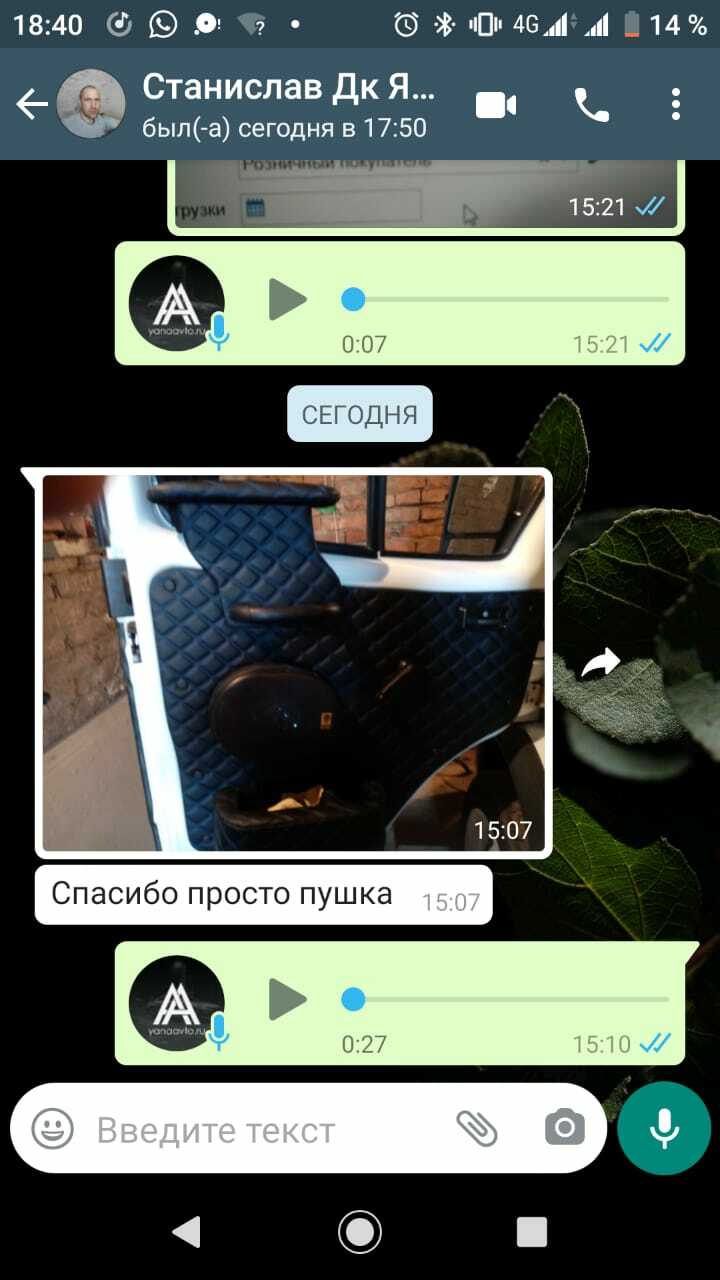Image resolution: width=720 pixels, height=1280 pixels.
Task: Start a voice call with Станислав
Action: (591, 104)
